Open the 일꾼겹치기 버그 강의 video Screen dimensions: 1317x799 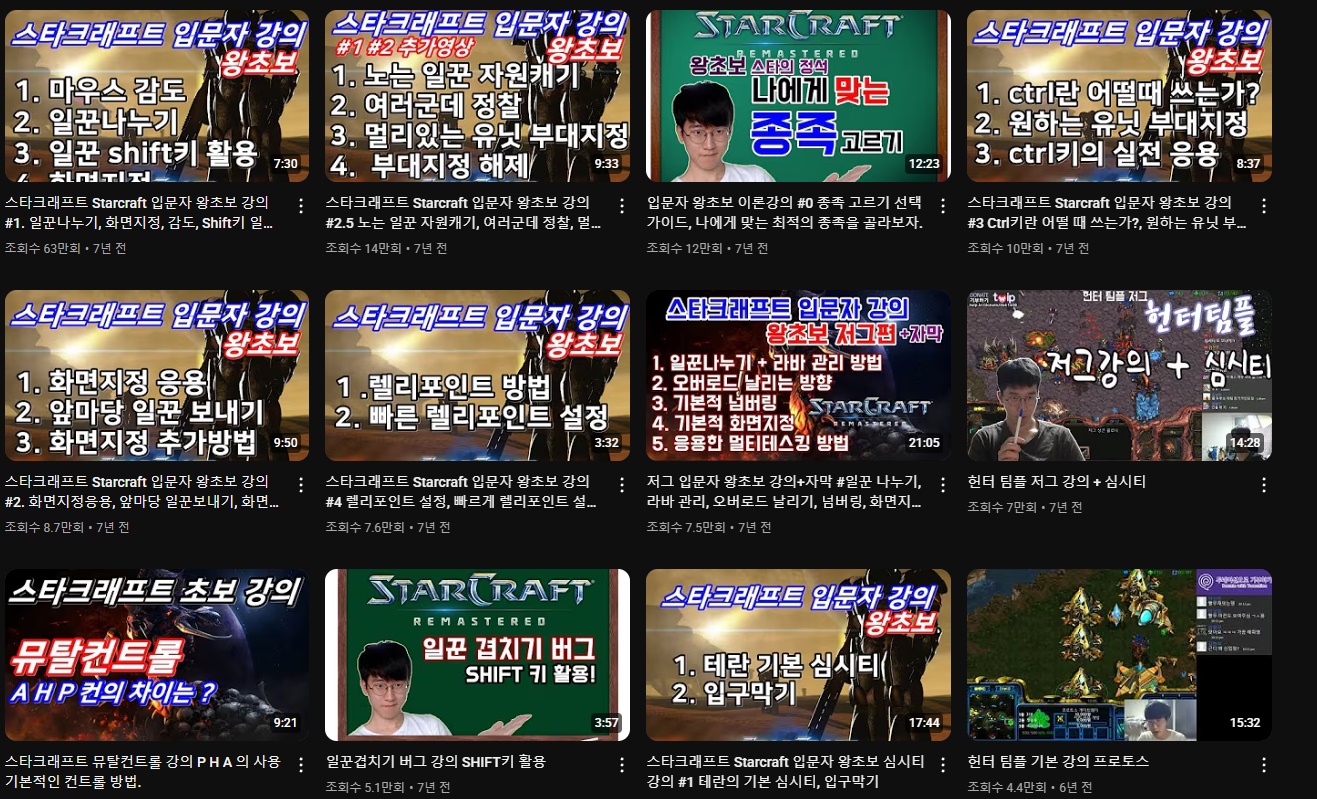(477, 655)
